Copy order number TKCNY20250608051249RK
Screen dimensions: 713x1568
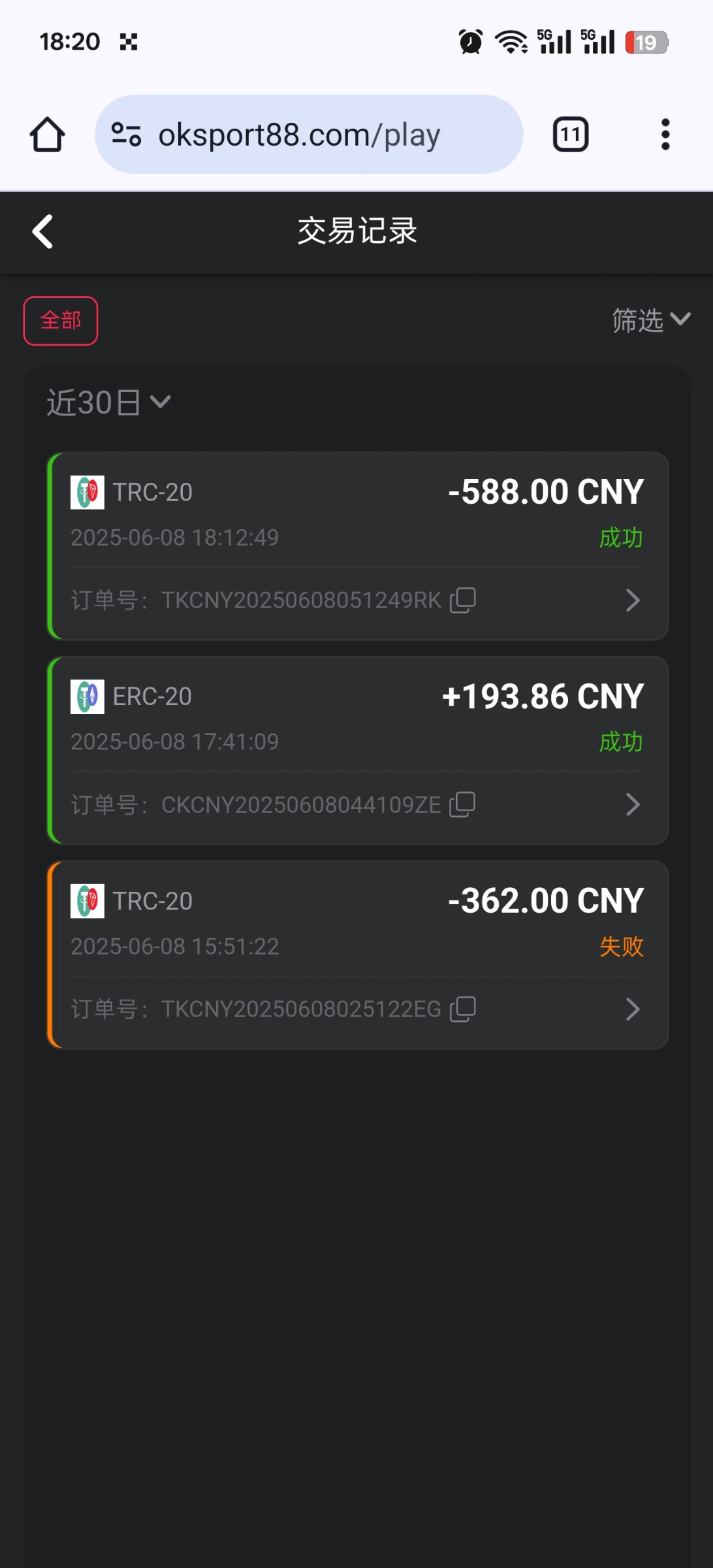tap(462, 600)
